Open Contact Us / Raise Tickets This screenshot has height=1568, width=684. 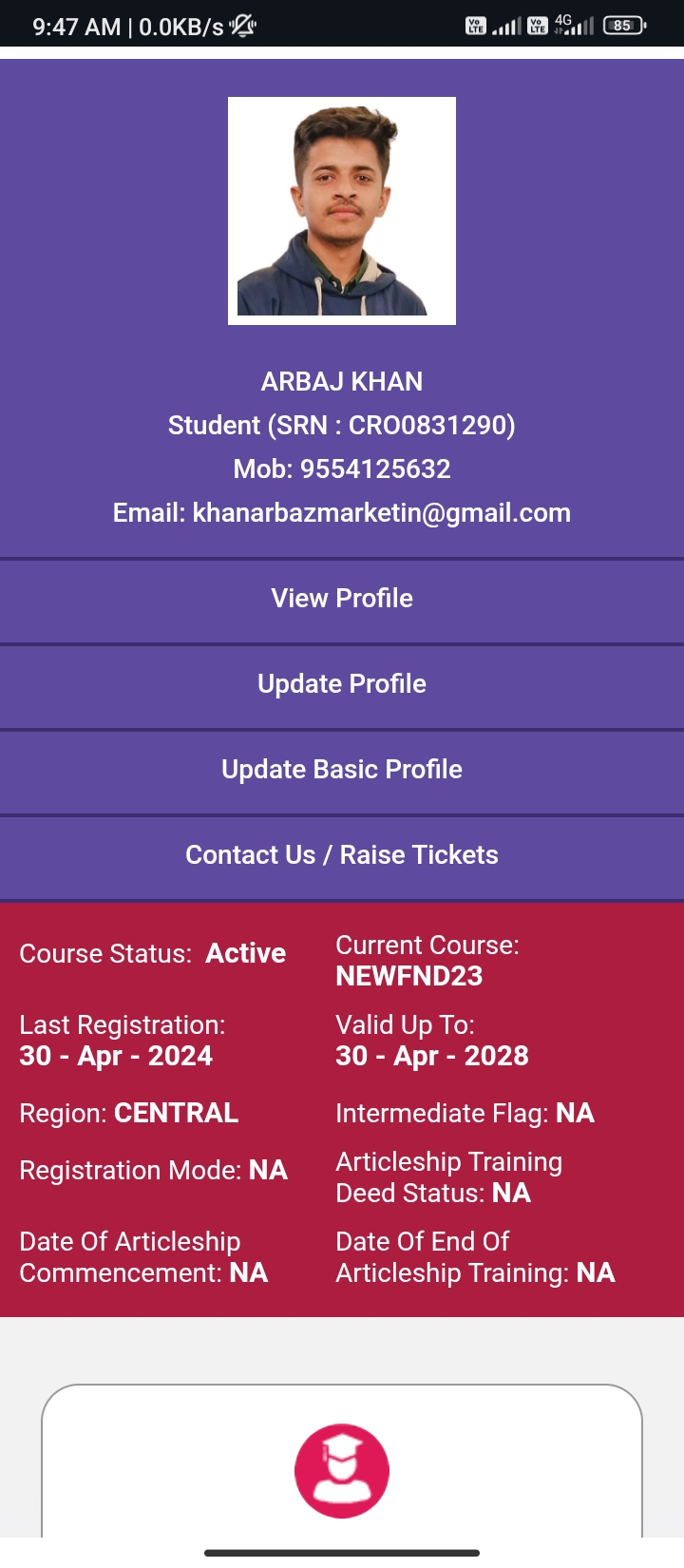tap(342, 855)
